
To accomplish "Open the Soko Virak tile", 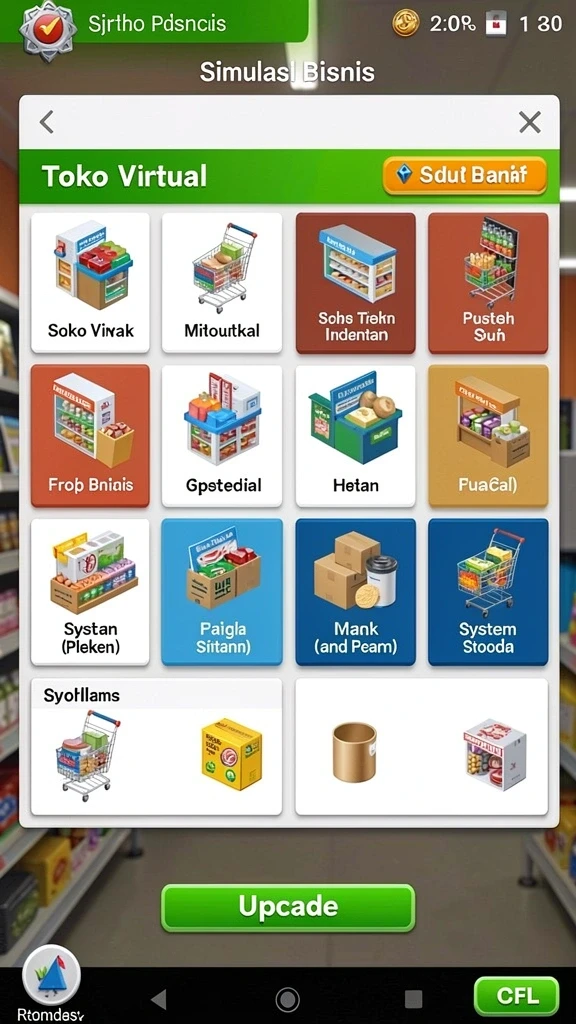I will (x=90, y=283).
